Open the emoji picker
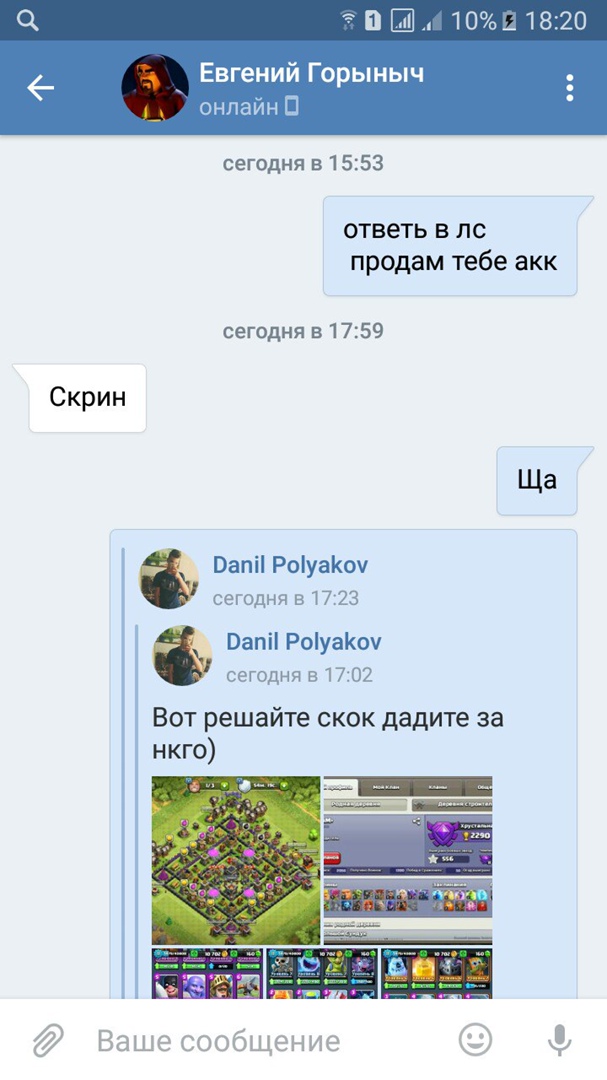Viewport: 607px width, 1080px height. (476, 1040)
